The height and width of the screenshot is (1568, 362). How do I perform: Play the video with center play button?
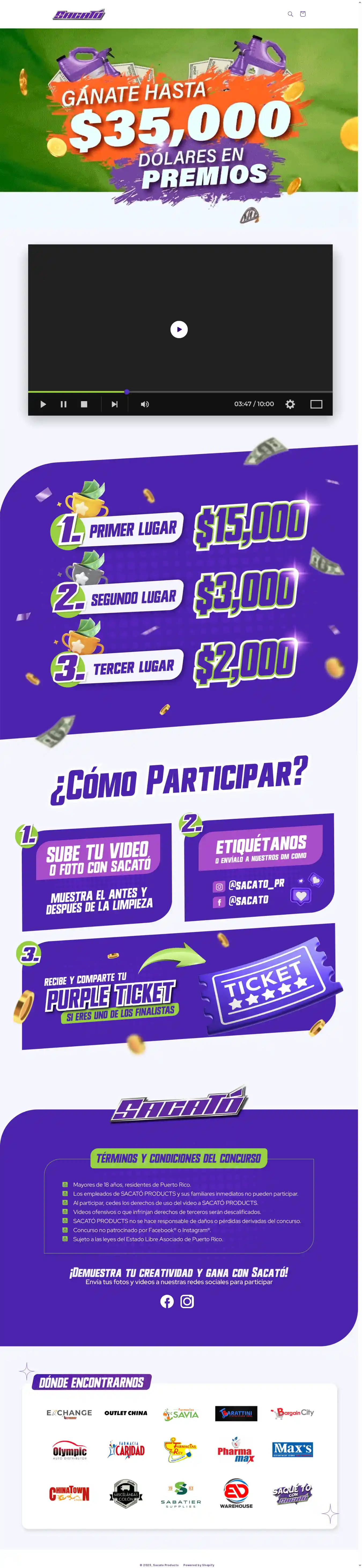[x=179, y=329]
